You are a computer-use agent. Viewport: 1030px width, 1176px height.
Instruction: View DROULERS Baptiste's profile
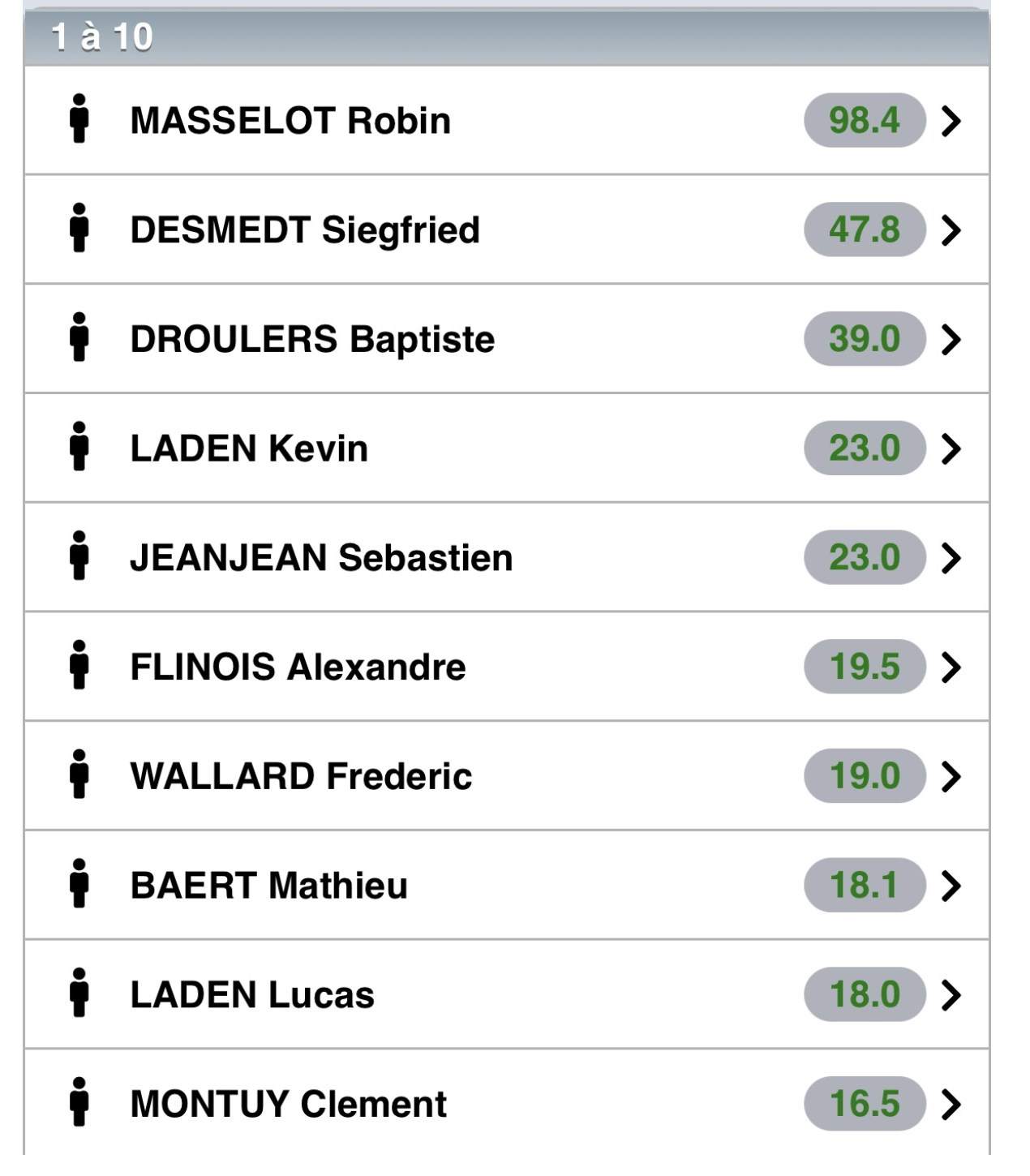507,339
